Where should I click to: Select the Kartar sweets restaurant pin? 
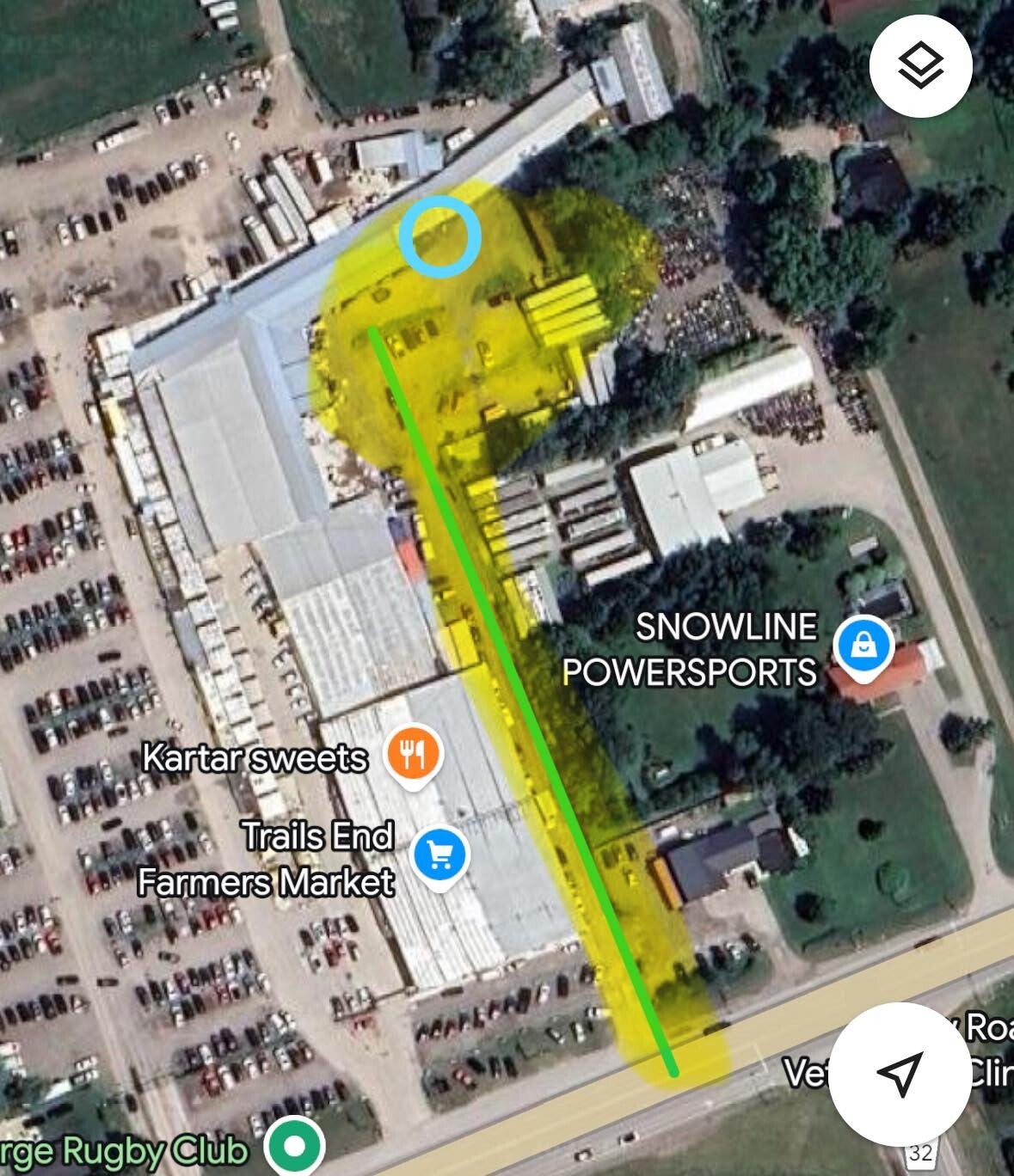click(414, 756)
